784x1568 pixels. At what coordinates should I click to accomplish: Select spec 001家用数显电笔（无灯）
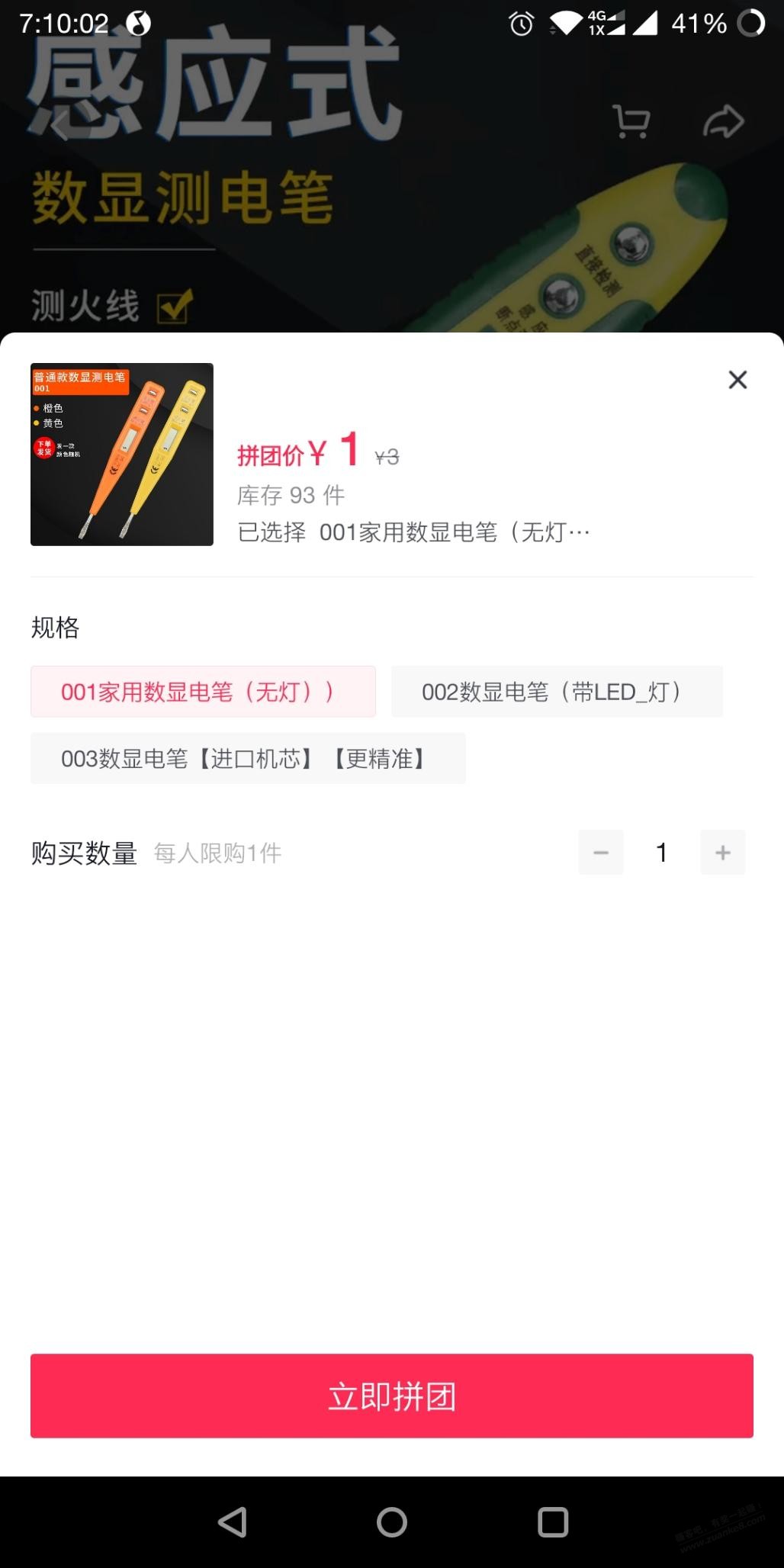[x=203, y=692]
